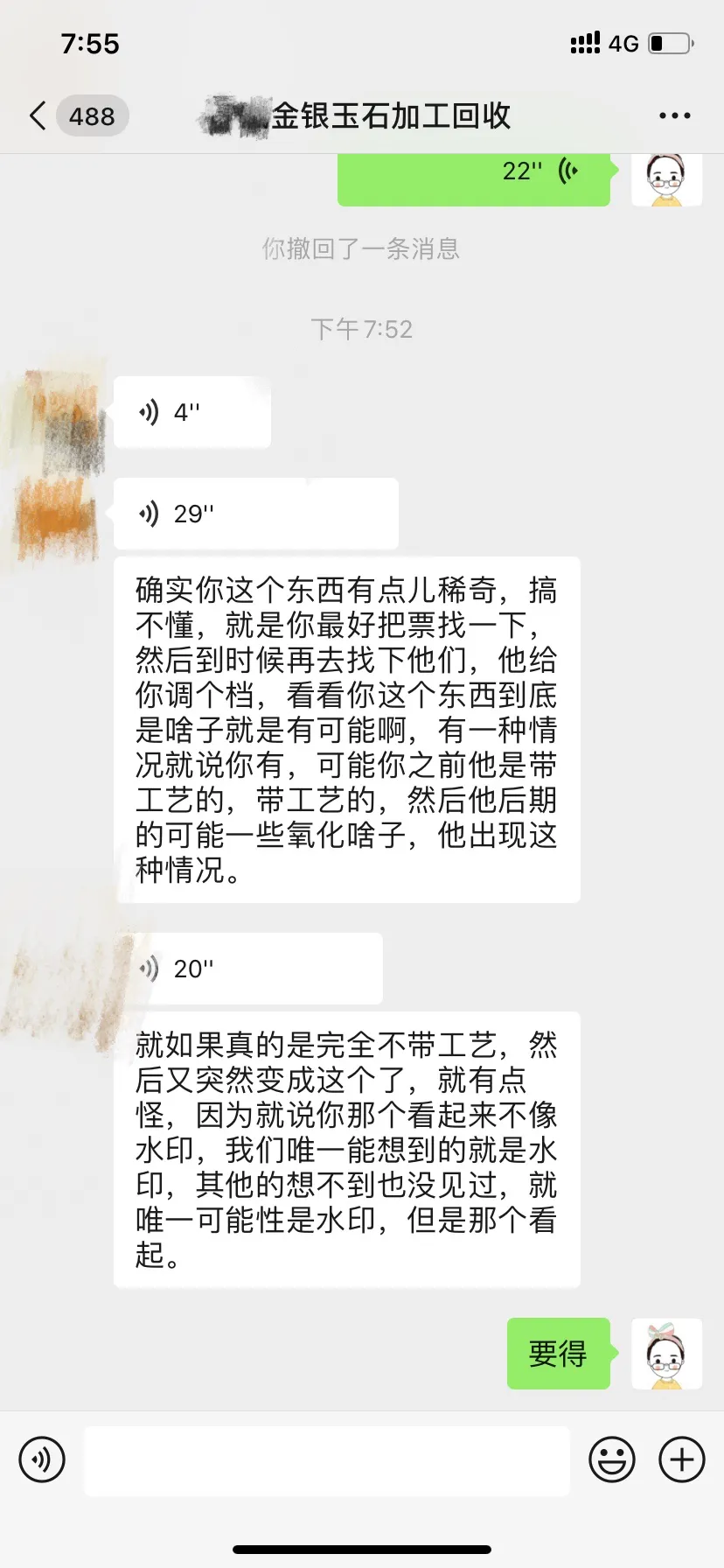The image size is (724, 1568).
Task: Open the chat info overflow menu
Action: (x=674, y=115)
